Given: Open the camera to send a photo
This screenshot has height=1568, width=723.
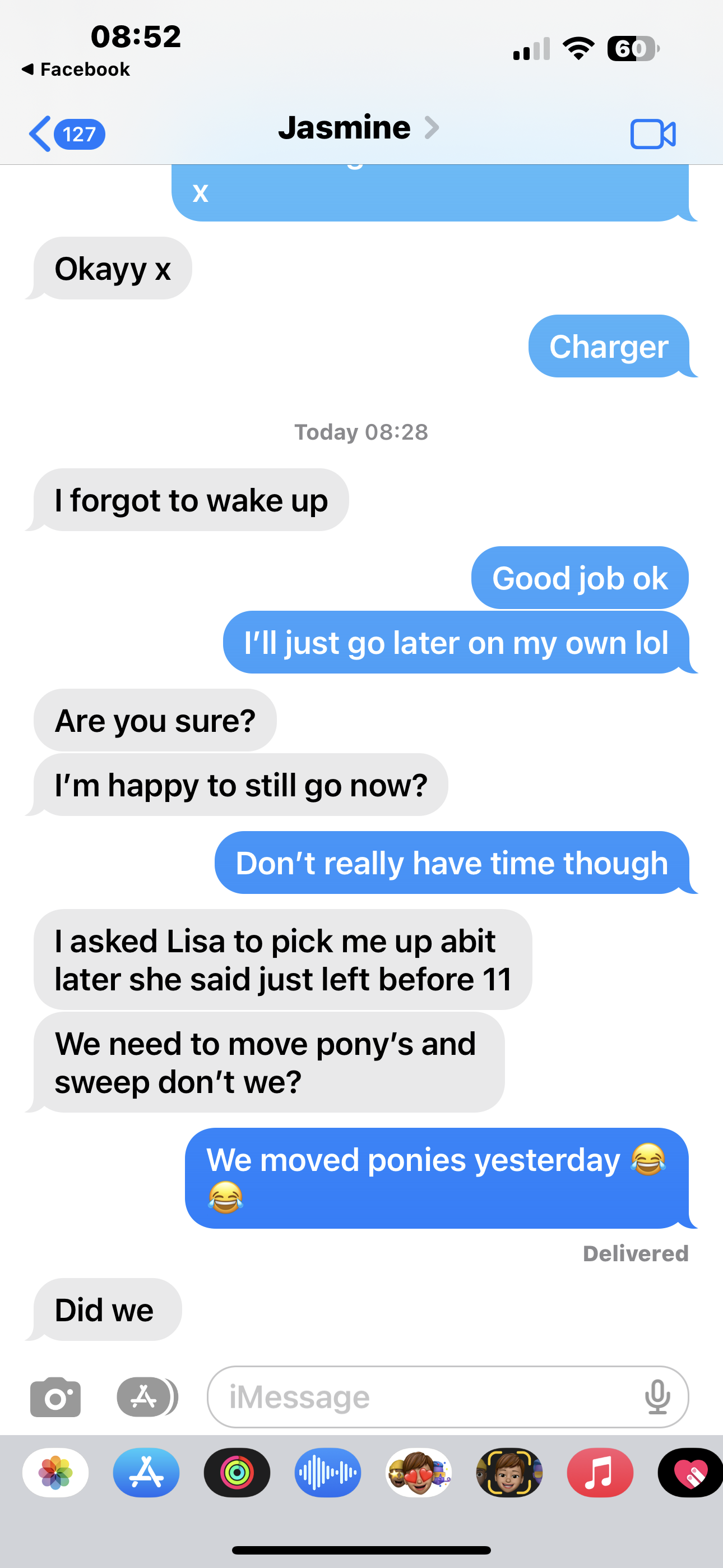Looking at the screenshot, I should (55, 1396).
